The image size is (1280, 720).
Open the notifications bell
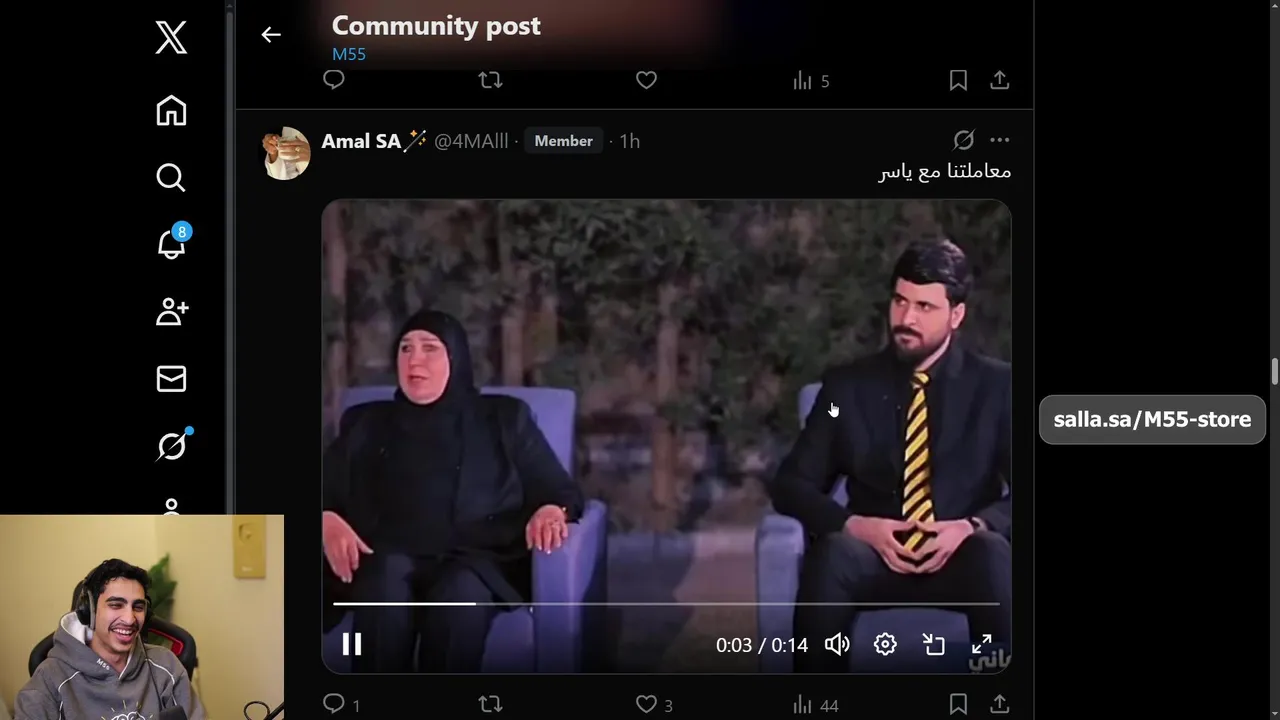coord(171,244)
